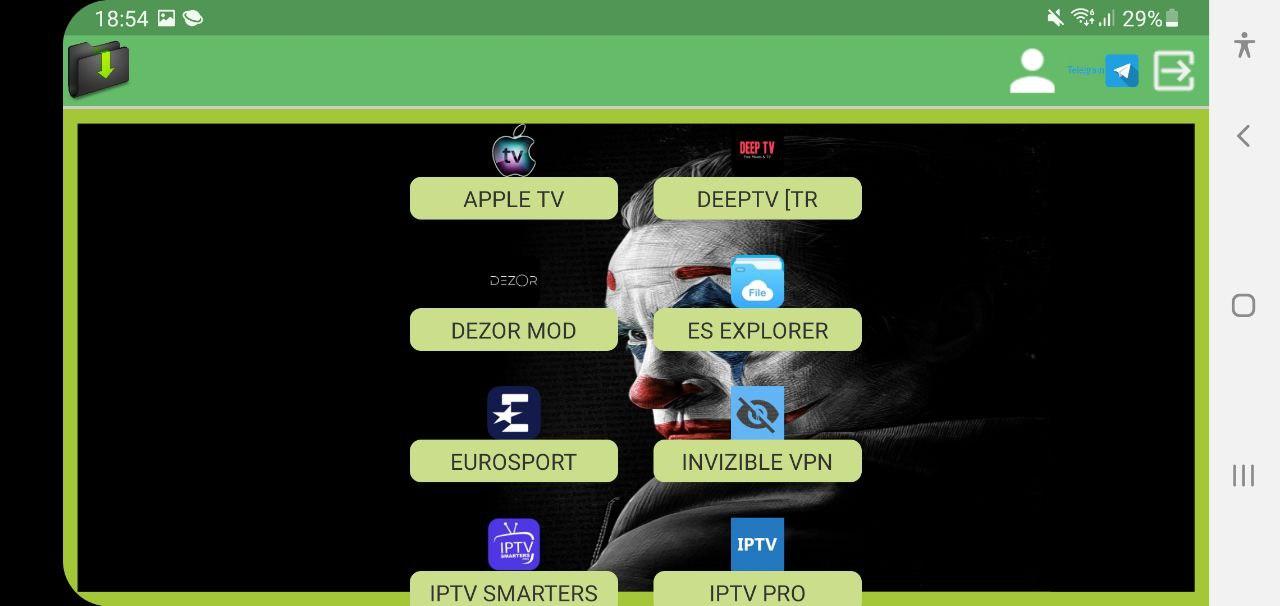
Task: Open DEEPTV [TR
Action: pos(757,198)
